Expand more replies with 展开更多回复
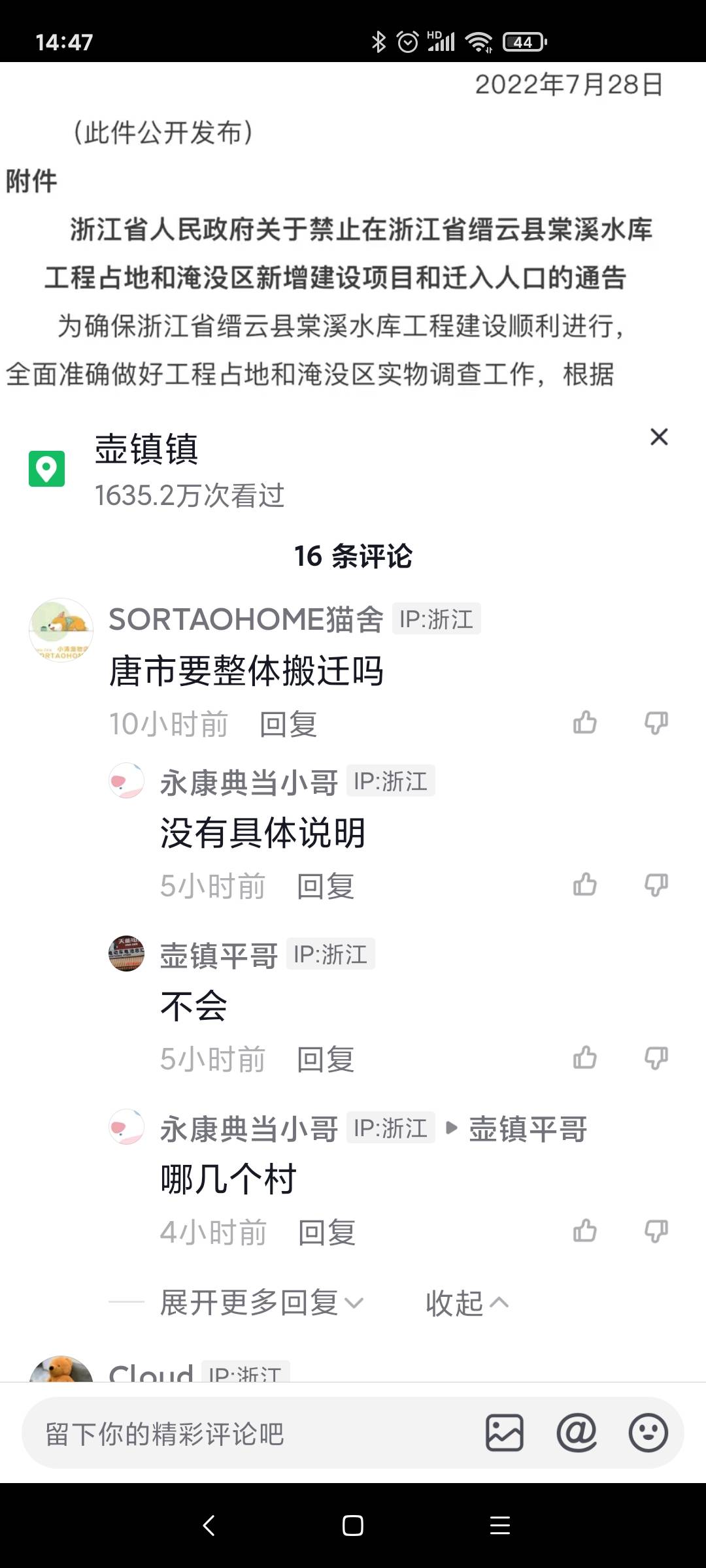The height and width of the screenshot is (1568, 706). (261, 1303)
